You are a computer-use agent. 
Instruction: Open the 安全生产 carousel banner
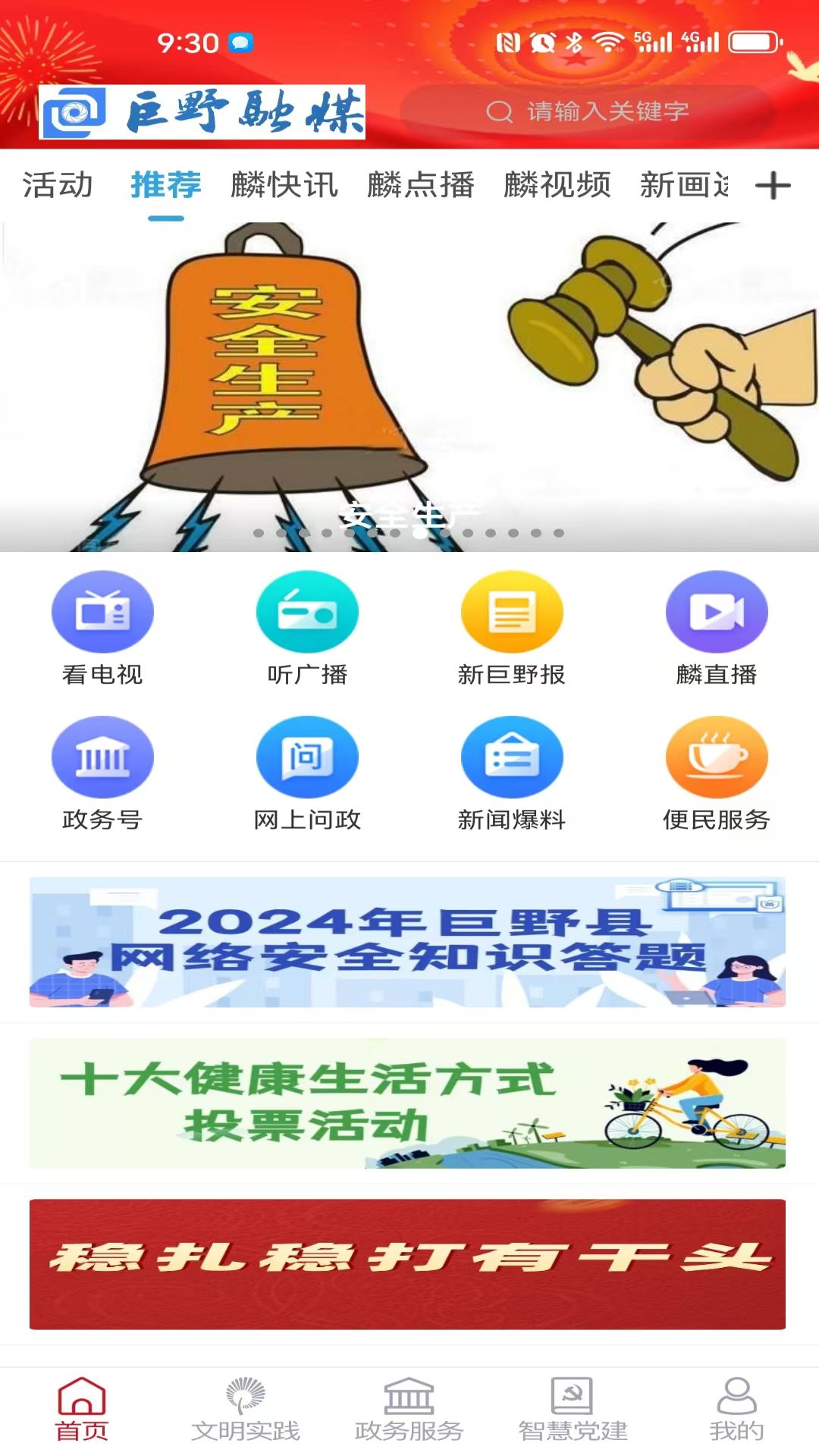coord(409,387)
